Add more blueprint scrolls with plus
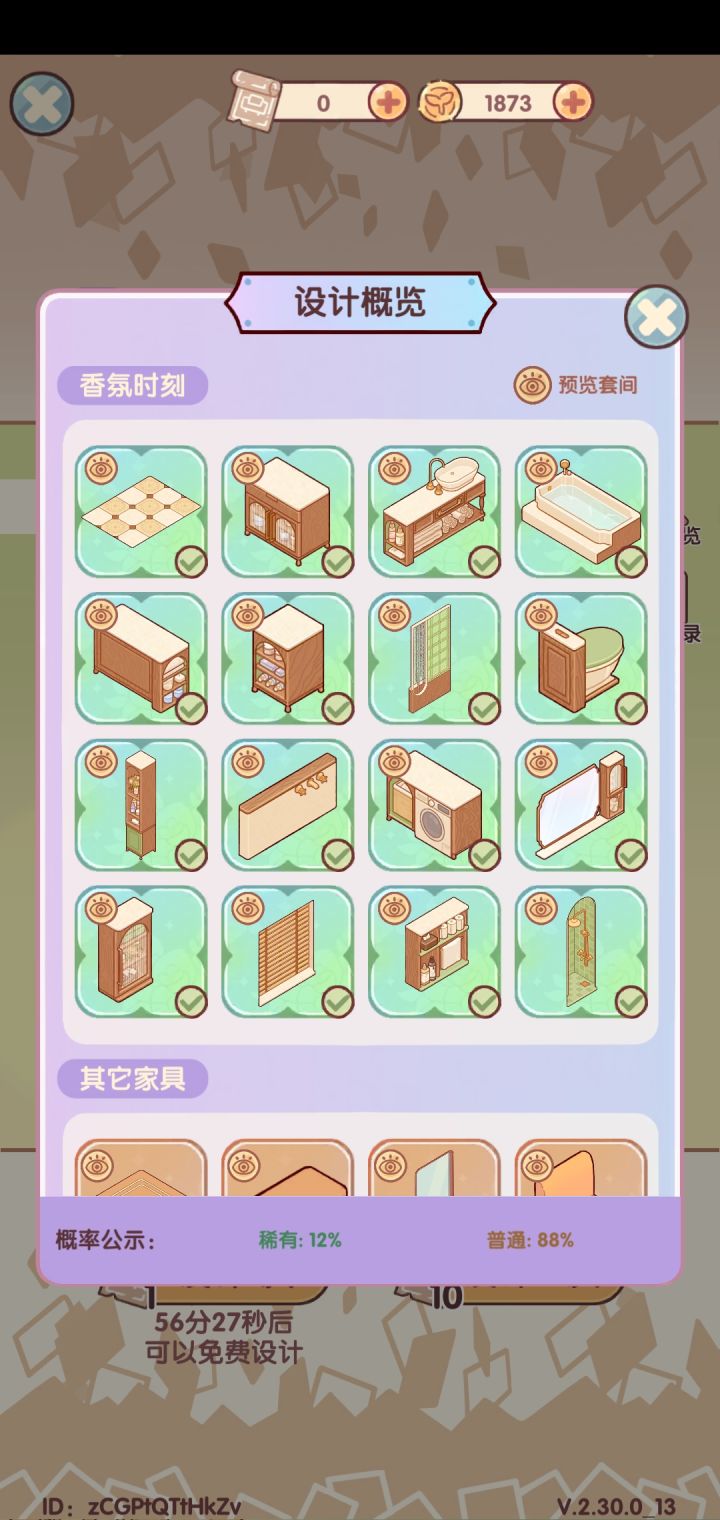This screenshot has width=720, height=1520. (x=388, y=102)
